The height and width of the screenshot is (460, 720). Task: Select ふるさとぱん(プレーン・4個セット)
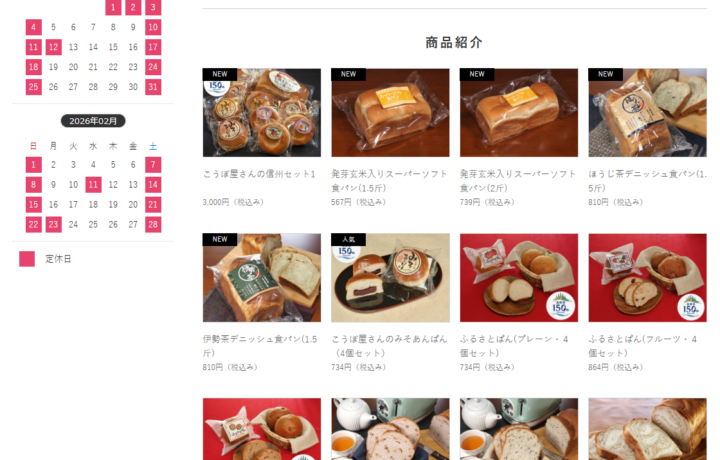(519, 278)
